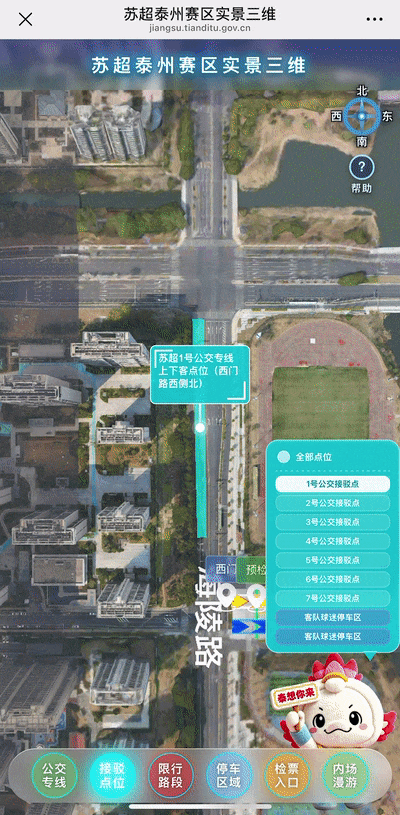Select 1号公交接驳点 in the list
This screenshot has height=815, width=400.
tap(332, 484)
